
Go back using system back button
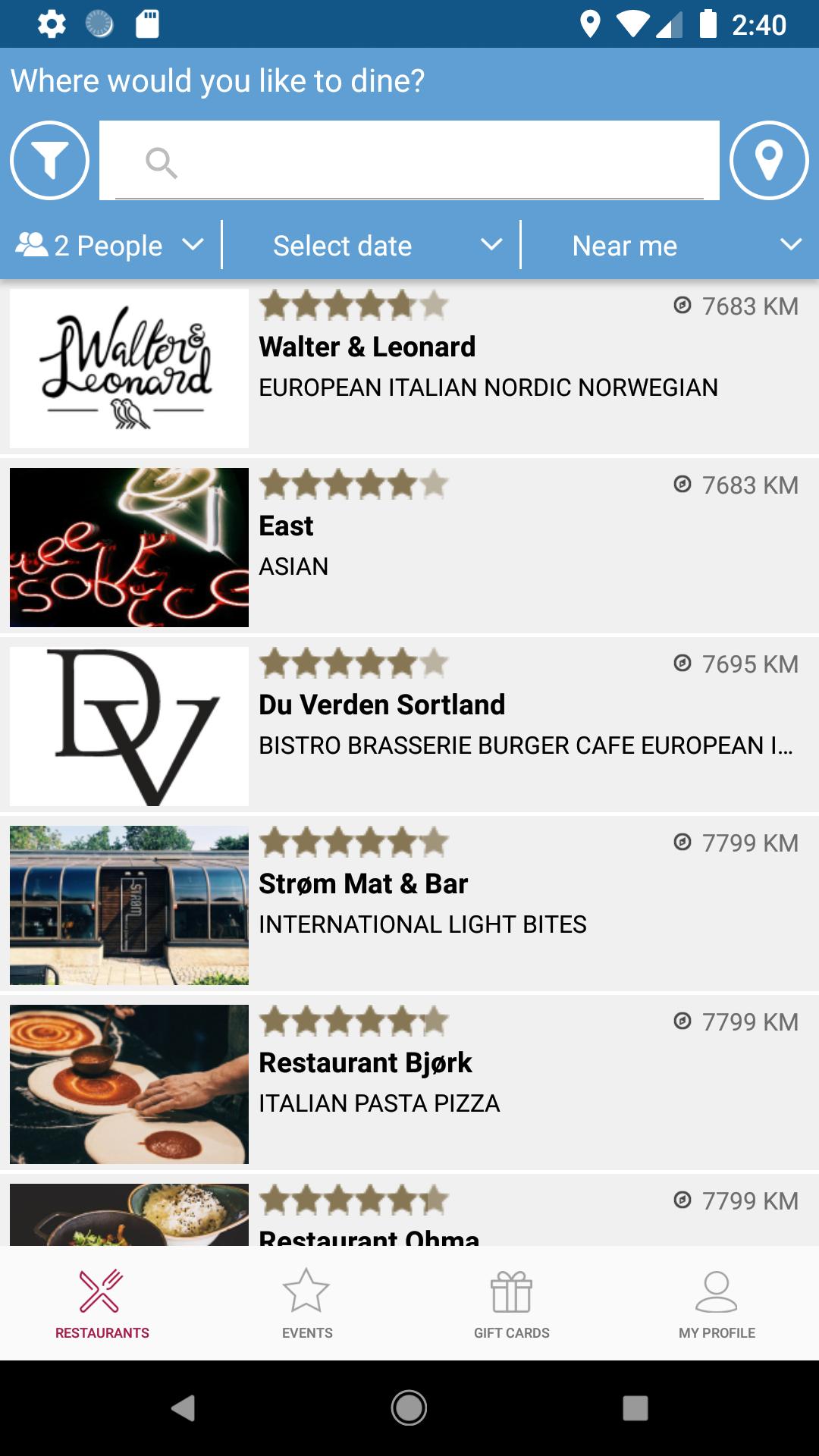tap(183, 1408)
